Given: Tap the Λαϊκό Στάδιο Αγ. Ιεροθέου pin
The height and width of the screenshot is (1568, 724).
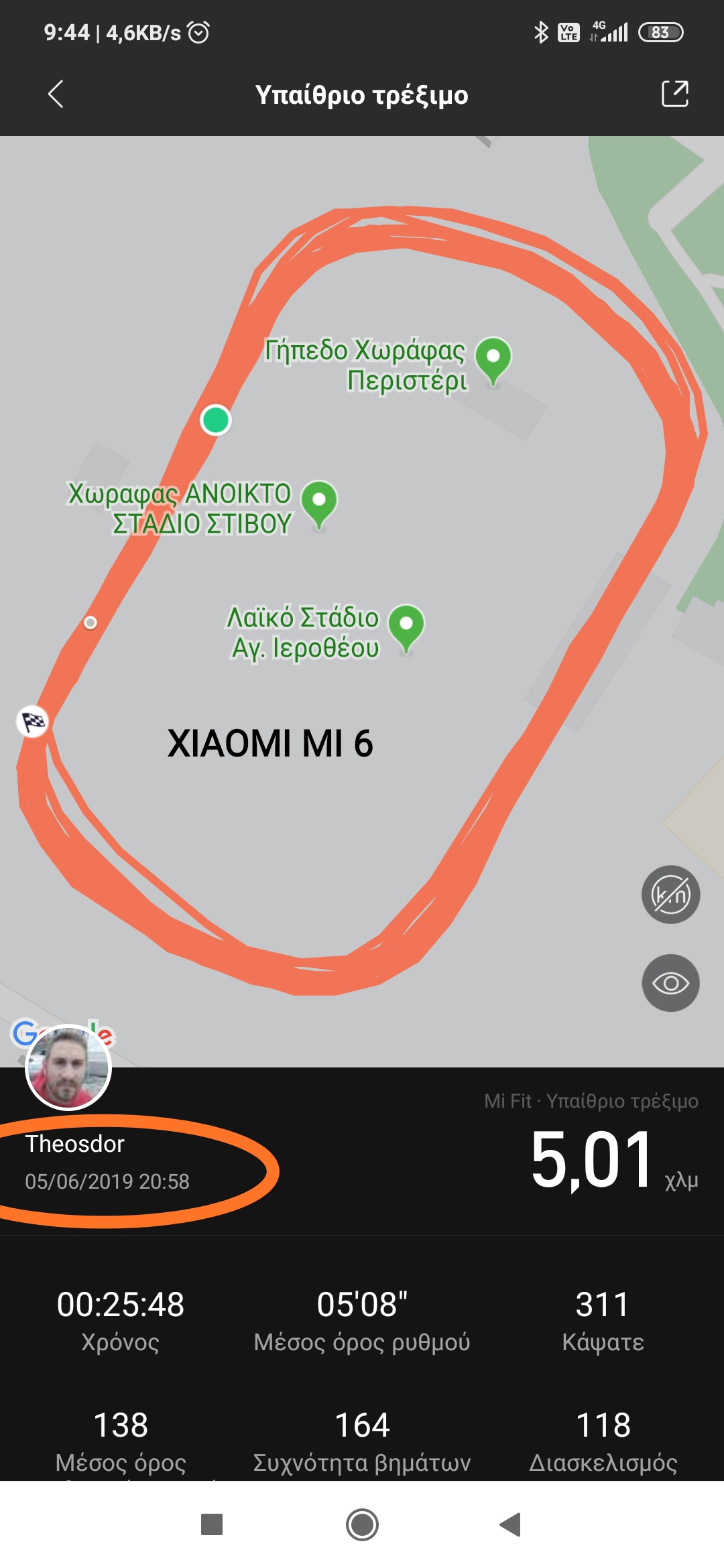Looking at the screenshot, I should click(x=406, y=625).
